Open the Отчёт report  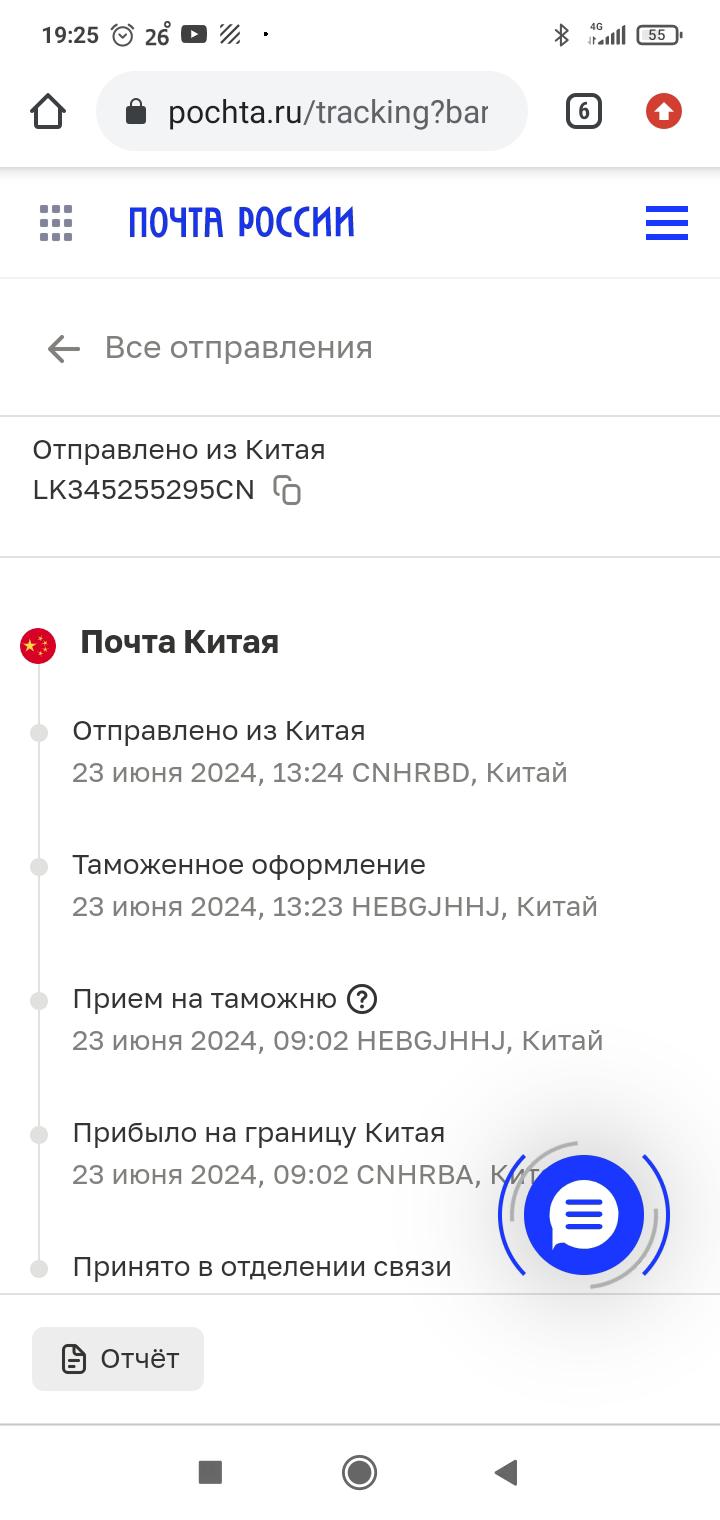(118, 1359)
